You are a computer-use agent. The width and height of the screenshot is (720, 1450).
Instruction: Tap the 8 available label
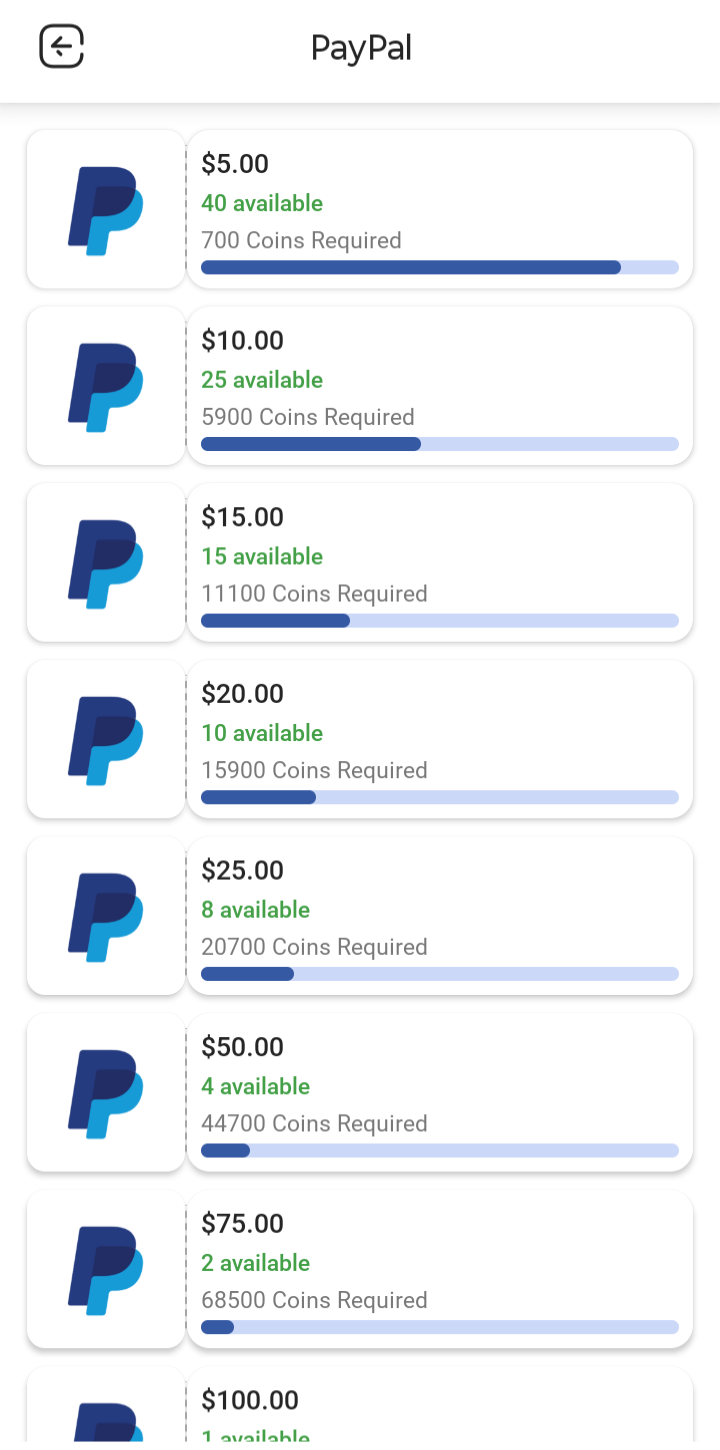tap(255, 909)
